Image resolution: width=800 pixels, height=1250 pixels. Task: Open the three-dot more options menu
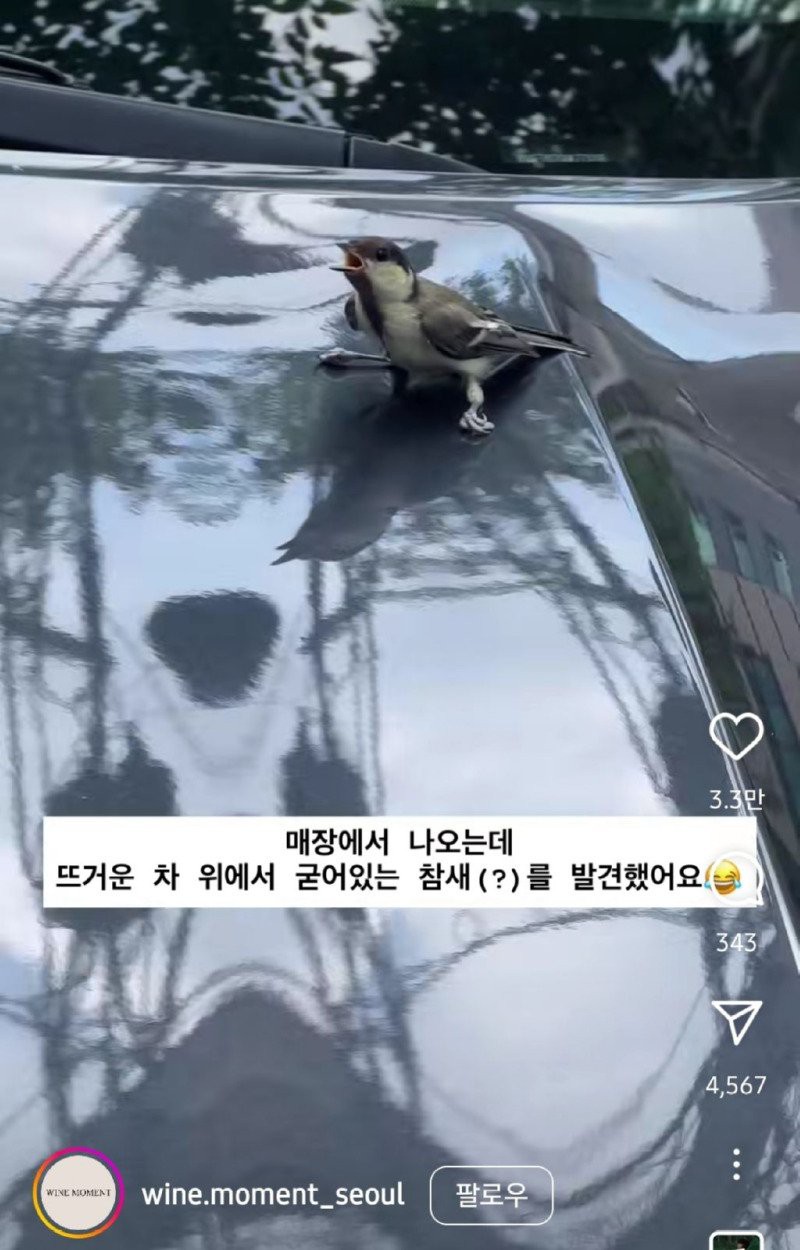(737, 1164)
